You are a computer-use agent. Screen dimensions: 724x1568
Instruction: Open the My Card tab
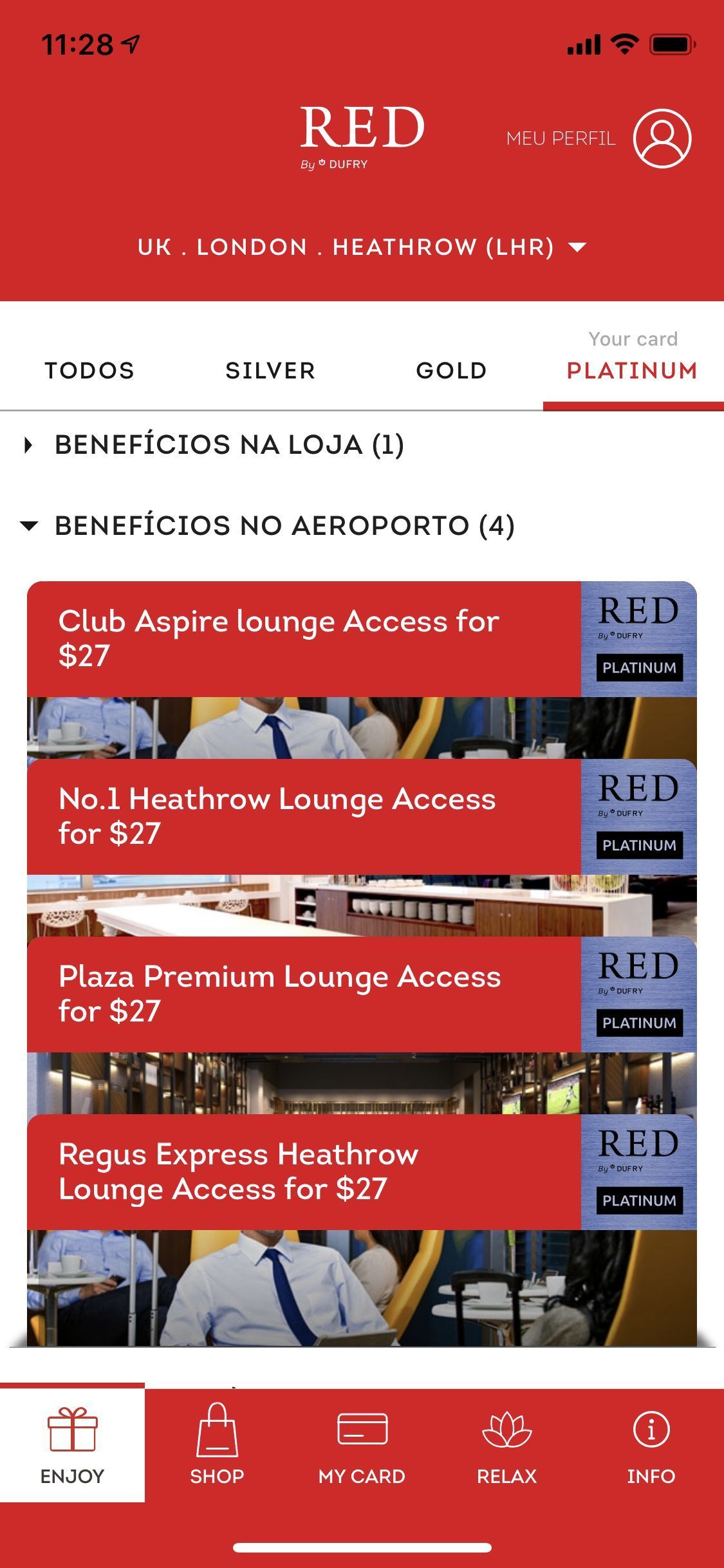[x=362, y=1444]
